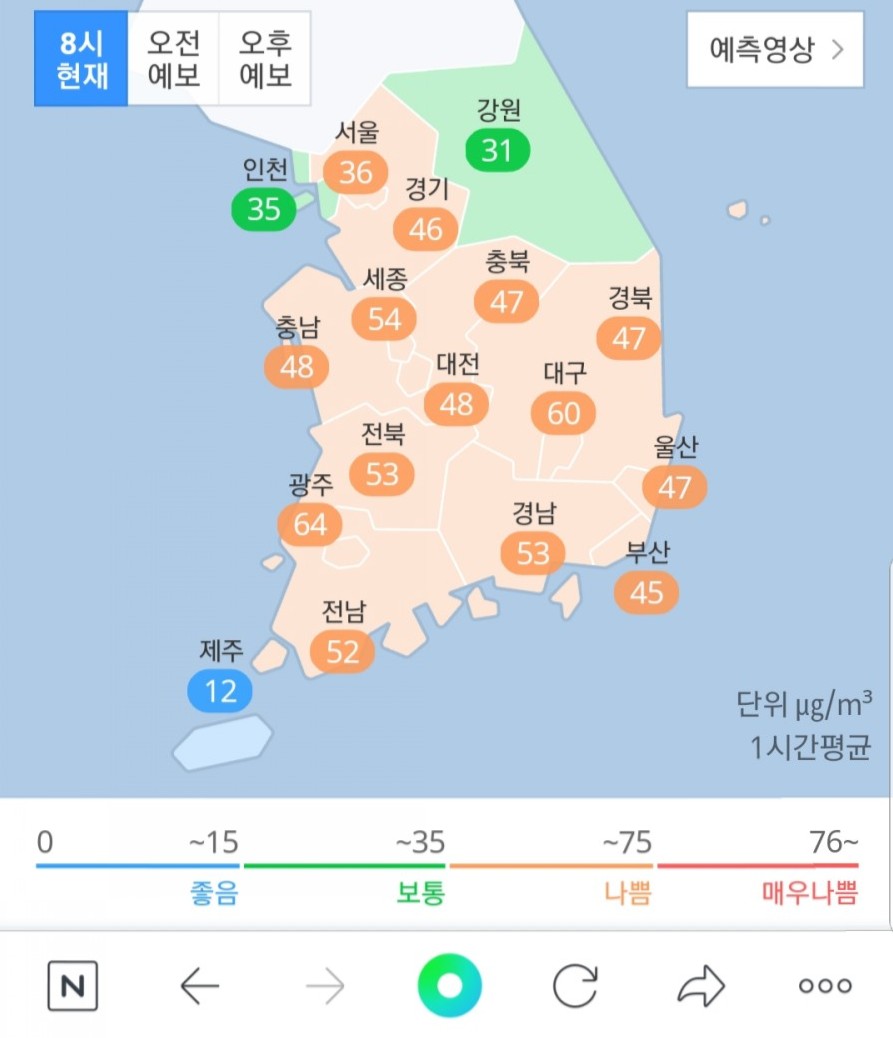The width and height of the screenshot is (893, 1038).
Task: Tap the Naver N home icon
Action: click(73, 987)
